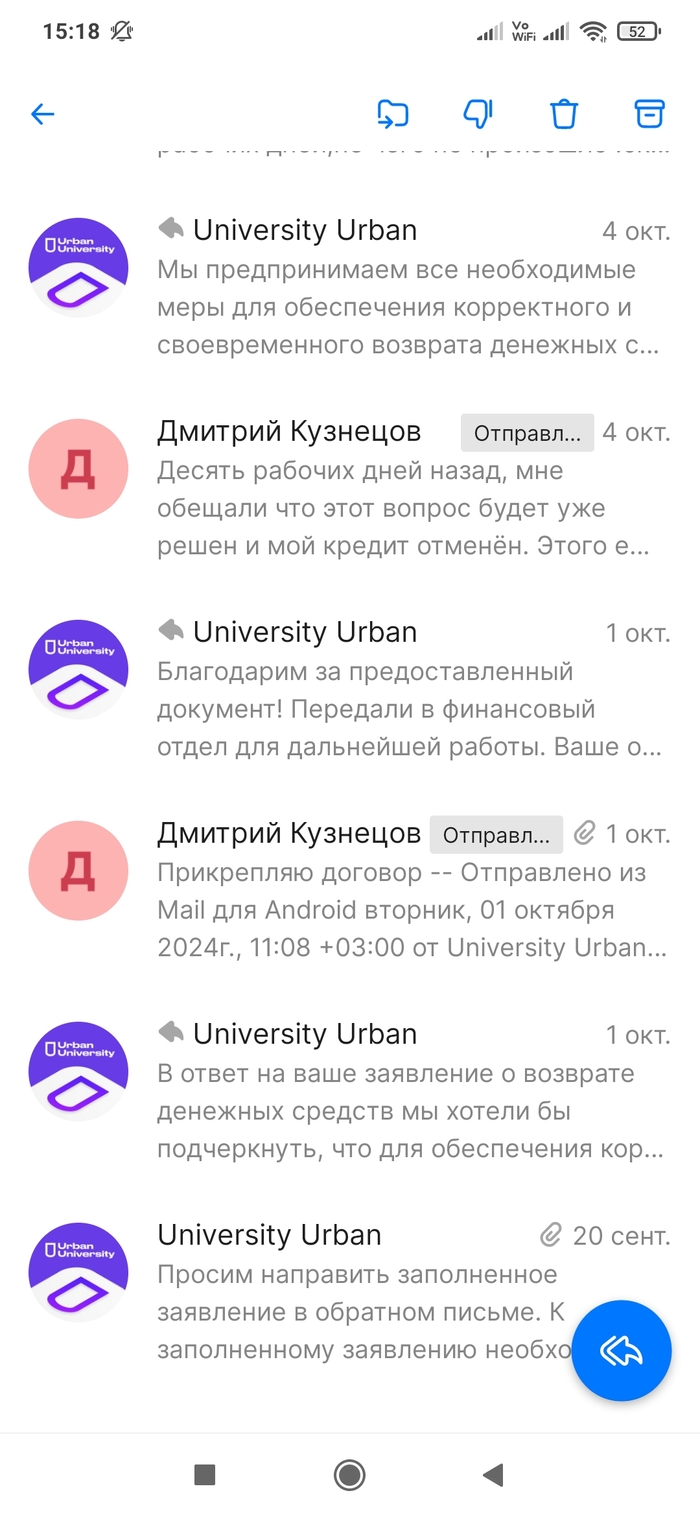Open recent apps via the square button
This screenshot has height=1517, width=700.
tap(205, 1474)
